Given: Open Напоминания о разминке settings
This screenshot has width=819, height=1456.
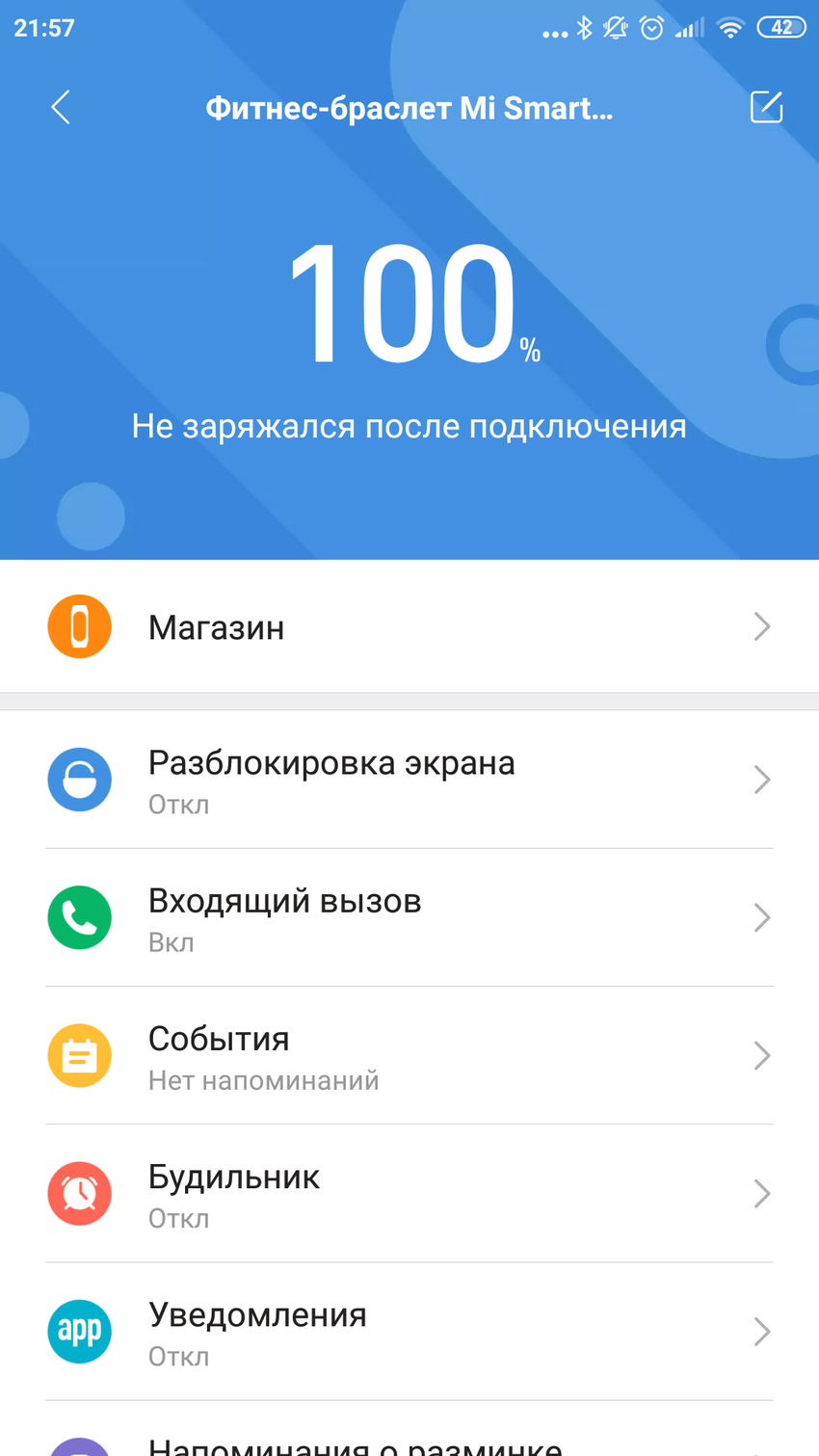Looking at the screenshot, I should (x=409, y=1443).
